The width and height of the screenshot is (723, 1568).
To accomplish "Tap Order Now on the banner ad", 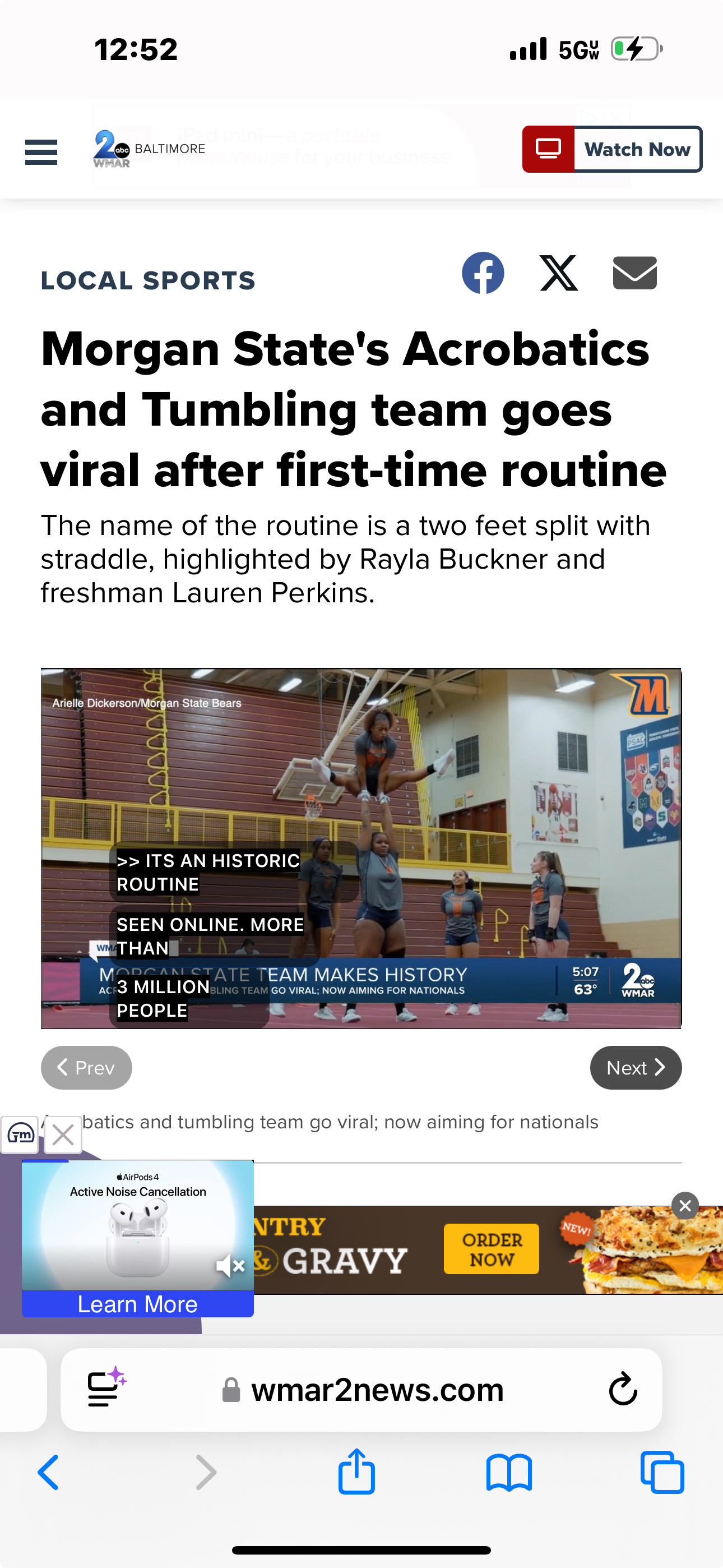I will (x=491, y=1249).
